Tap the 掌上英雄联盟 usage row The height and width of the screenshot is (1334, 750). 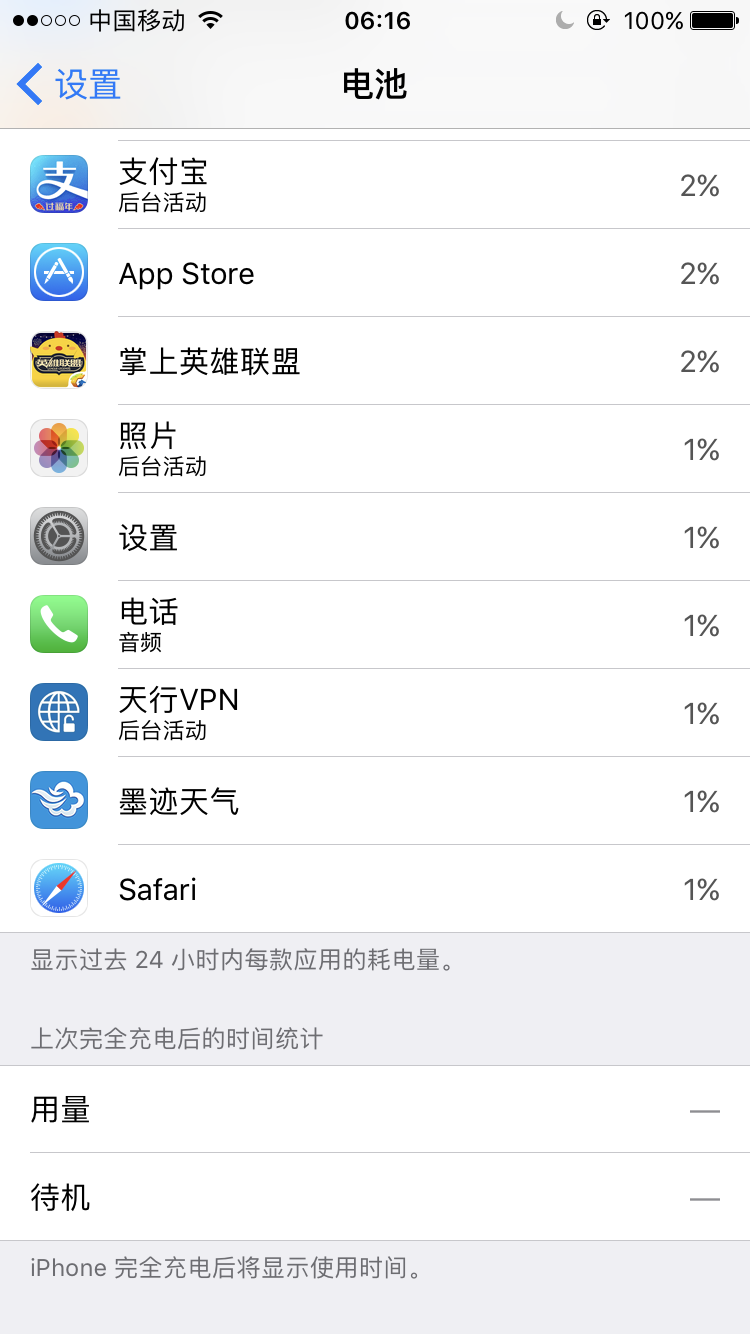[x=375, y=361]
